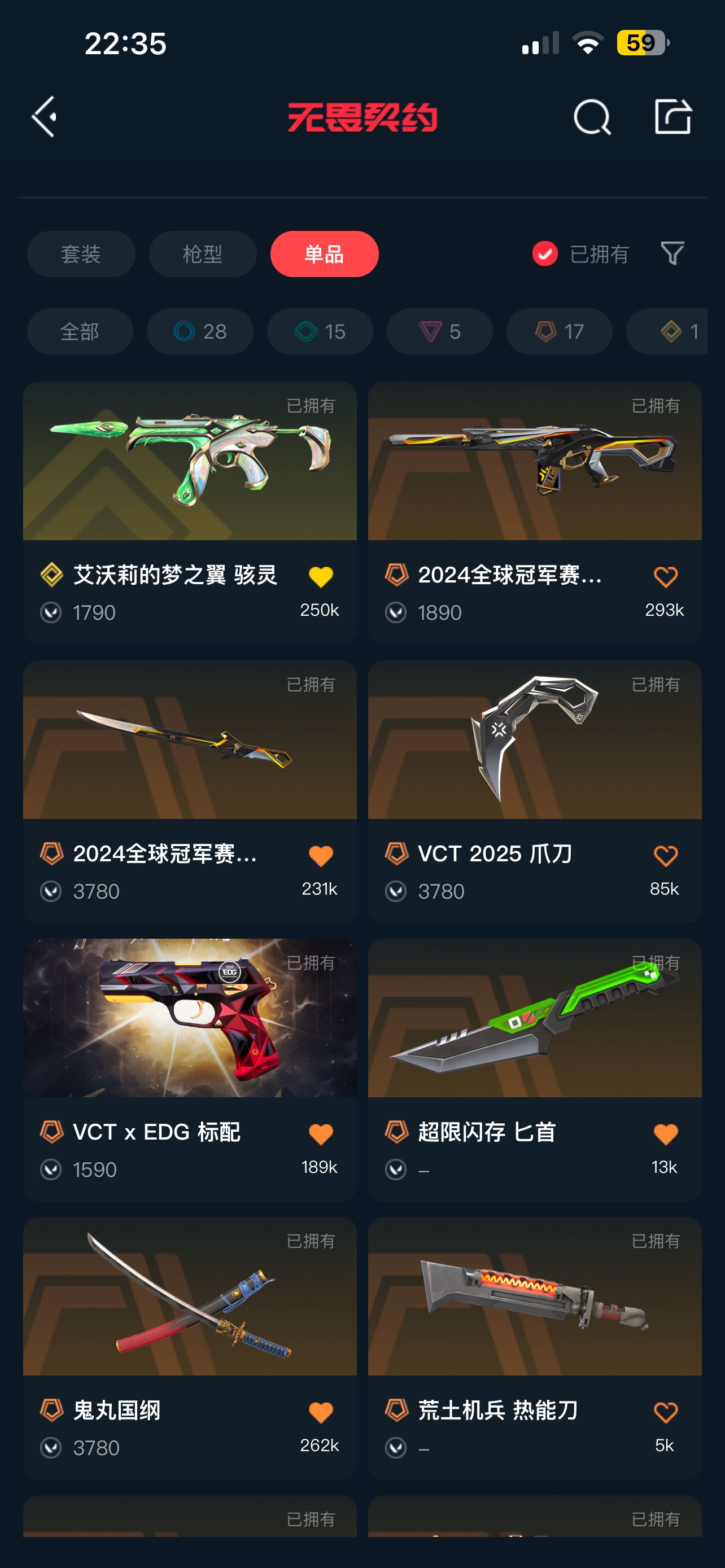Switch to the 枪型 tab

203,254
